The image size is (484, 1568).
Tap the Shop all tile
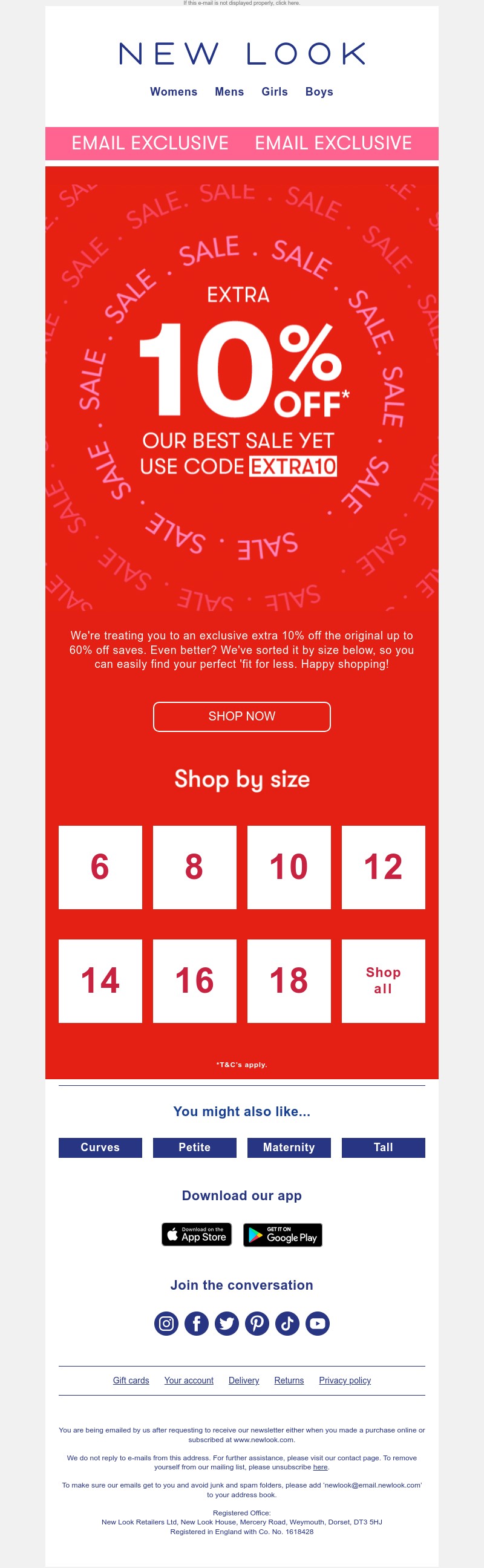coord(383,981)
